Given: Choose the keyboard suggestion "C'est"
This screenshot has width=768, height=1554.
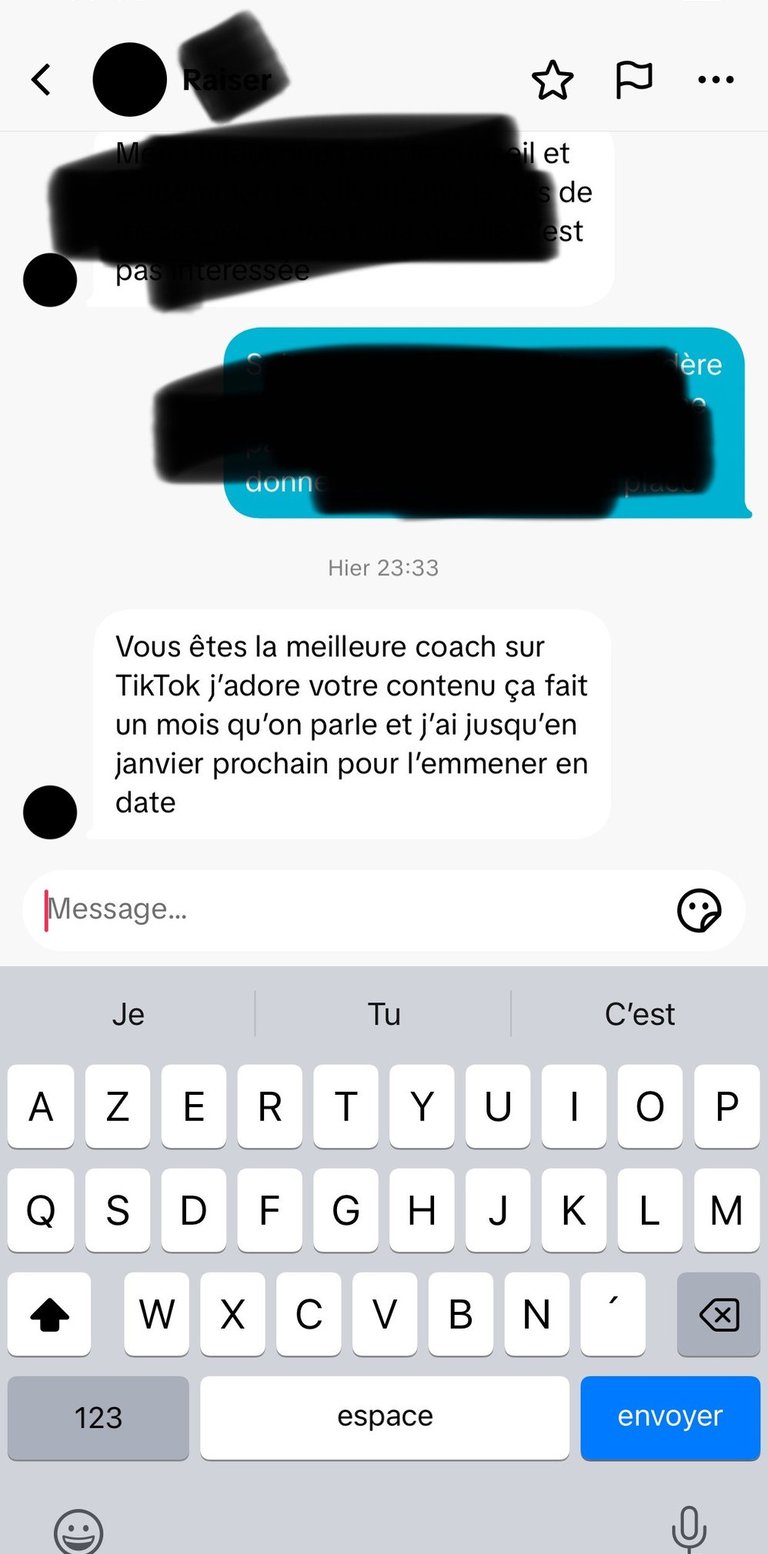Looking at the screenshot, I should pos(640,1015).
